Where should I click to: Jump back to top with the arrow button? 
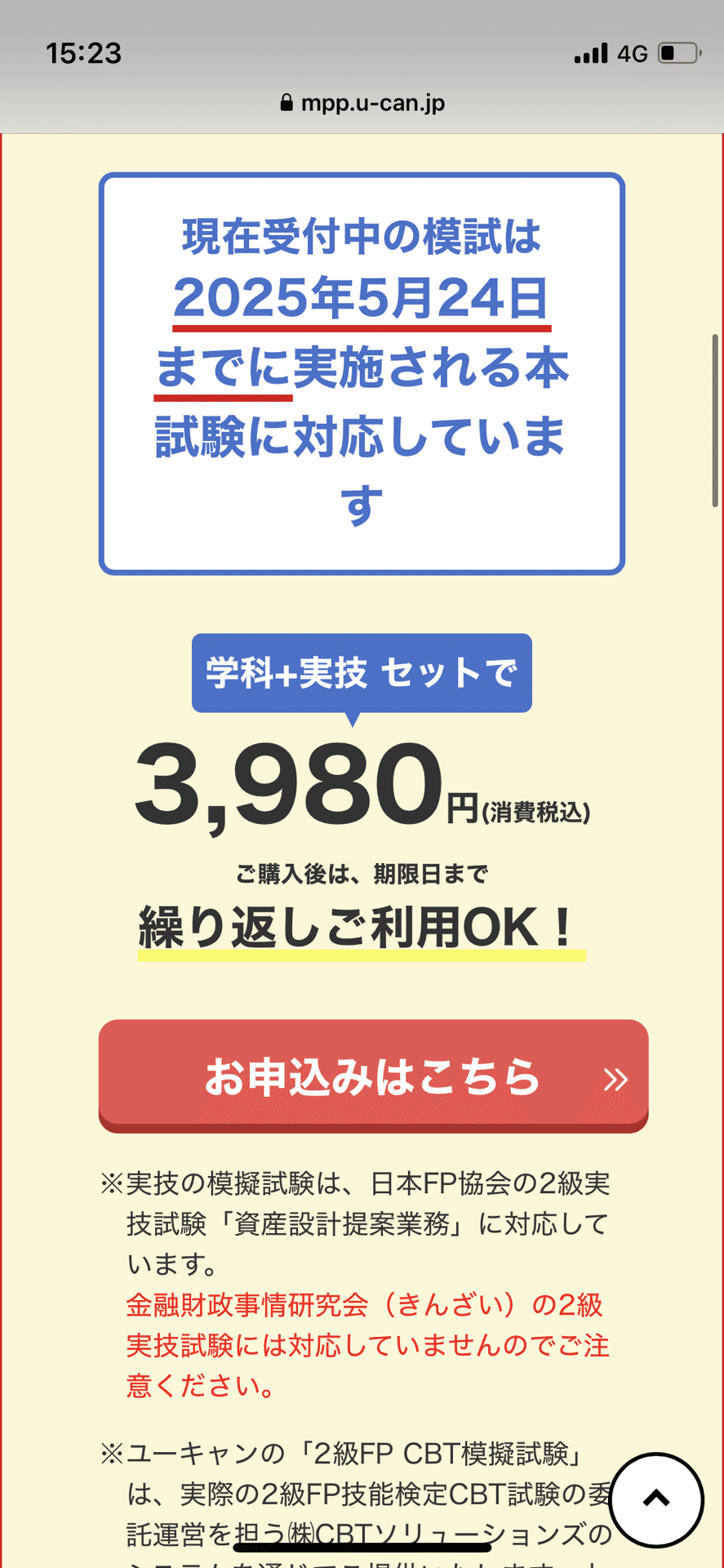coord(656,1499)
